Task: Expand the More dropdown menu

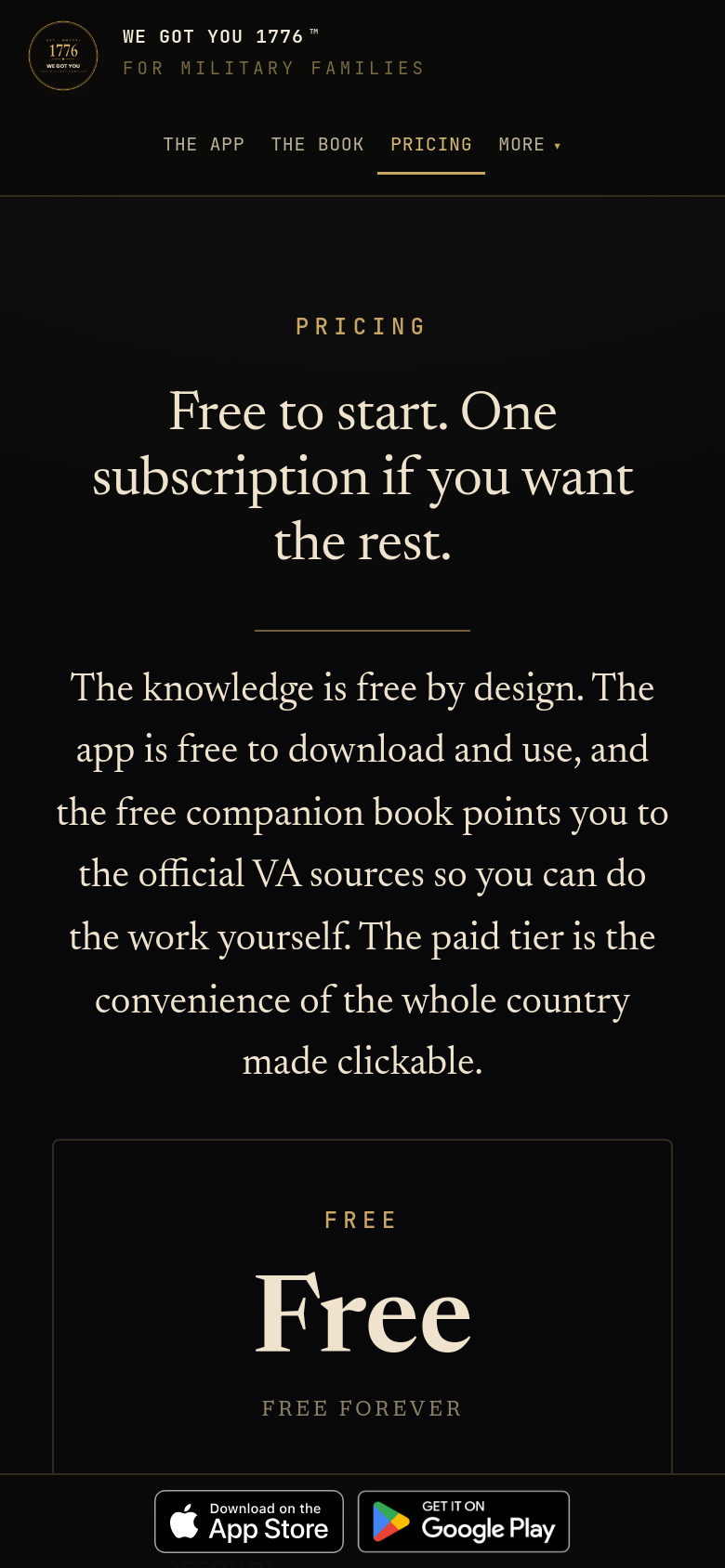Action: [x=530, y=144]
